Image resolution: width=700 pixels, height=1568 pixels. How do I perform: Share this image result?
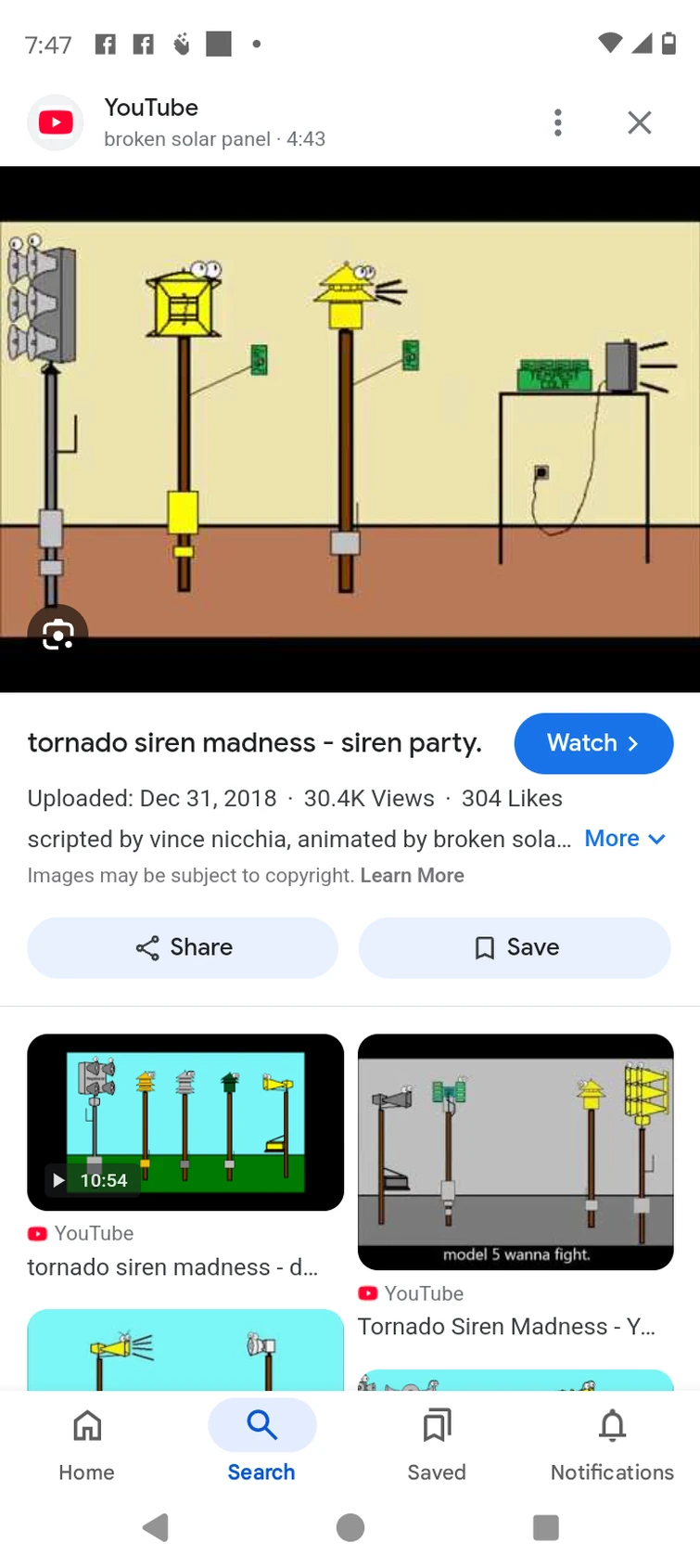pyautogui.click(x=183, y=947)
